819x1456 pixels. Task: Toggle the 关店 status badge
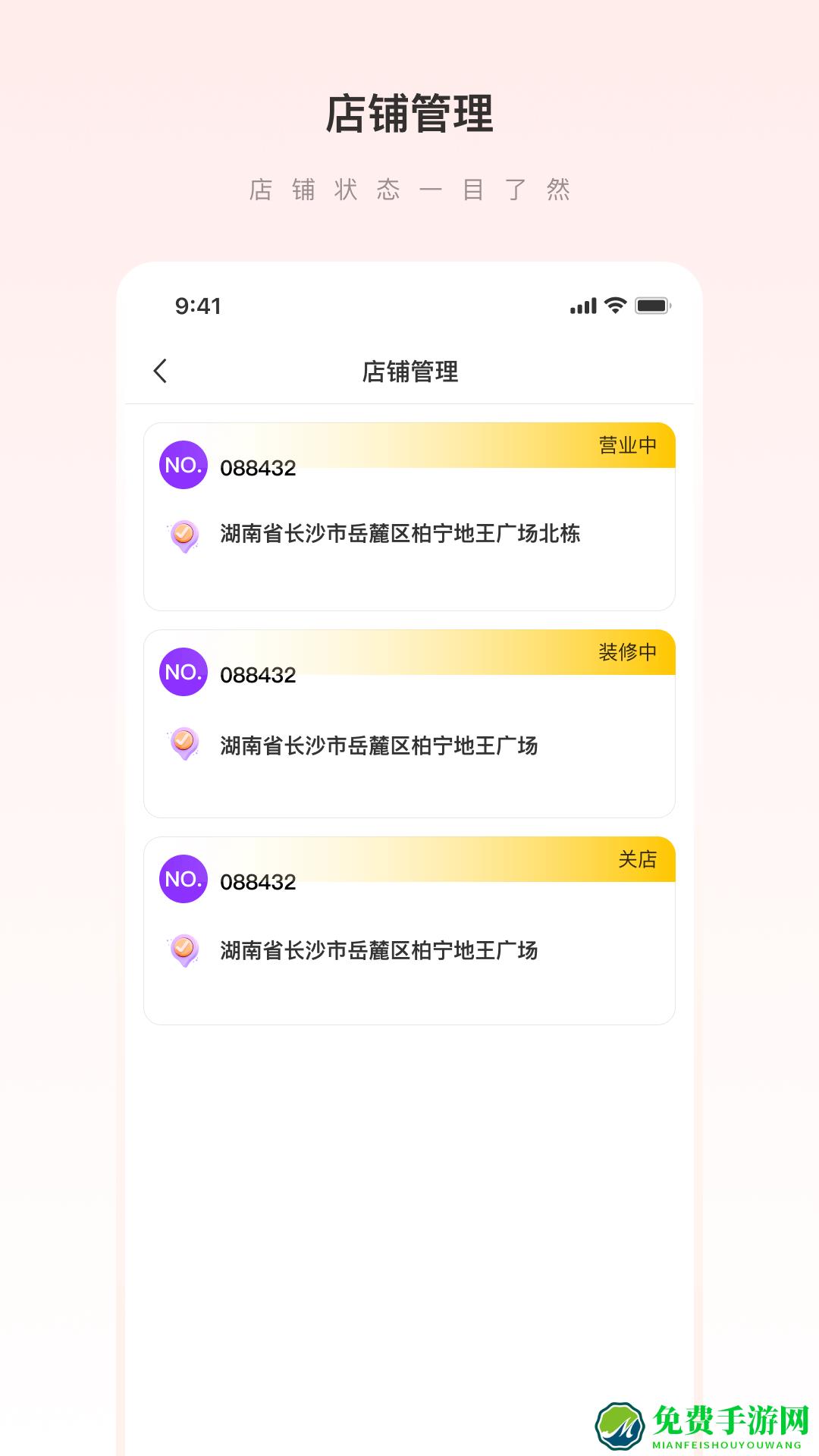(x=637, y=858)
